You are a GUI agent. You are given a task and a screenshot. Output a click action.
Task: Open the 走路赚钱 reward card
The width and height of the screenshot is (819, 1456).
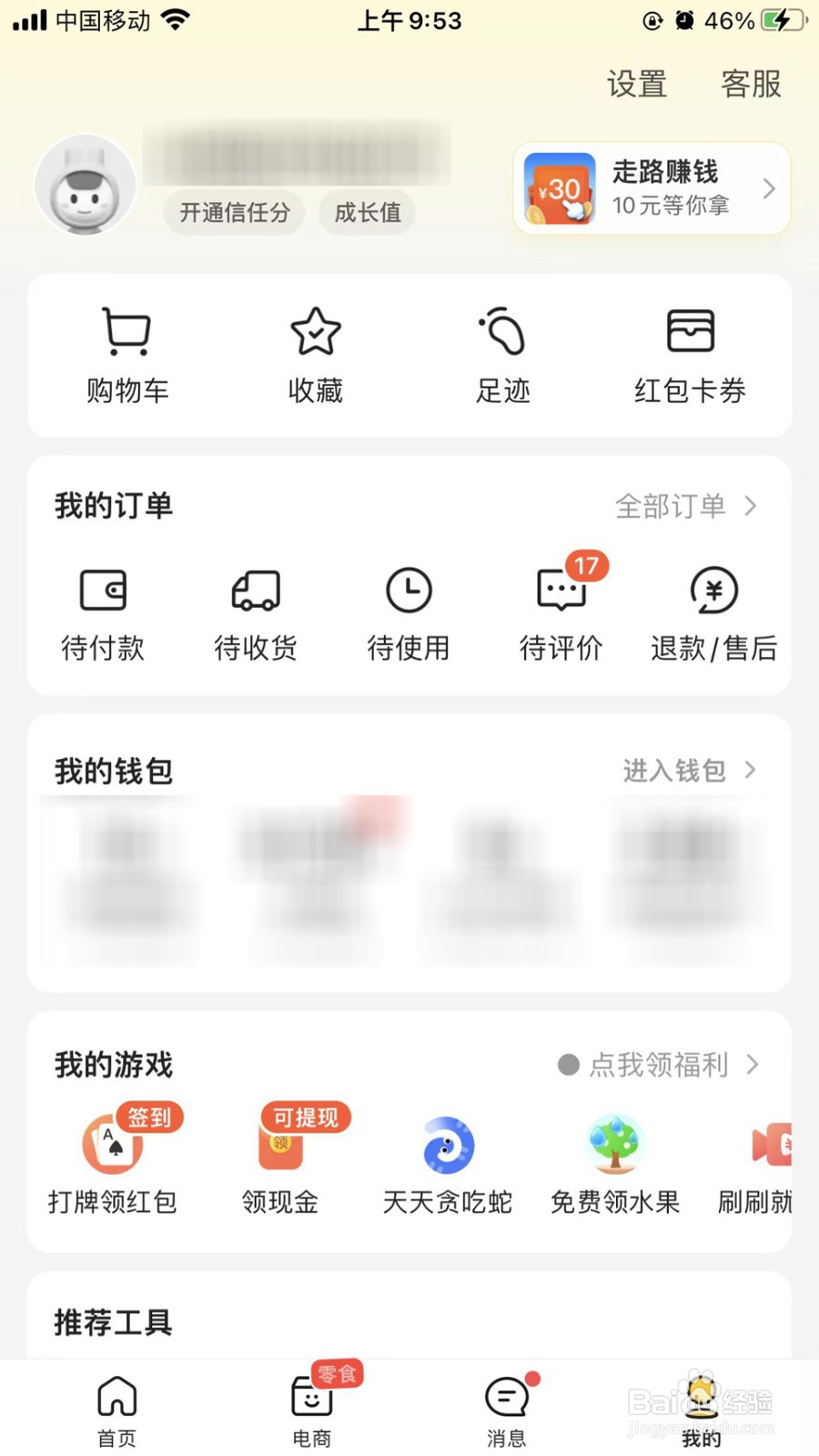pos(651,188)
